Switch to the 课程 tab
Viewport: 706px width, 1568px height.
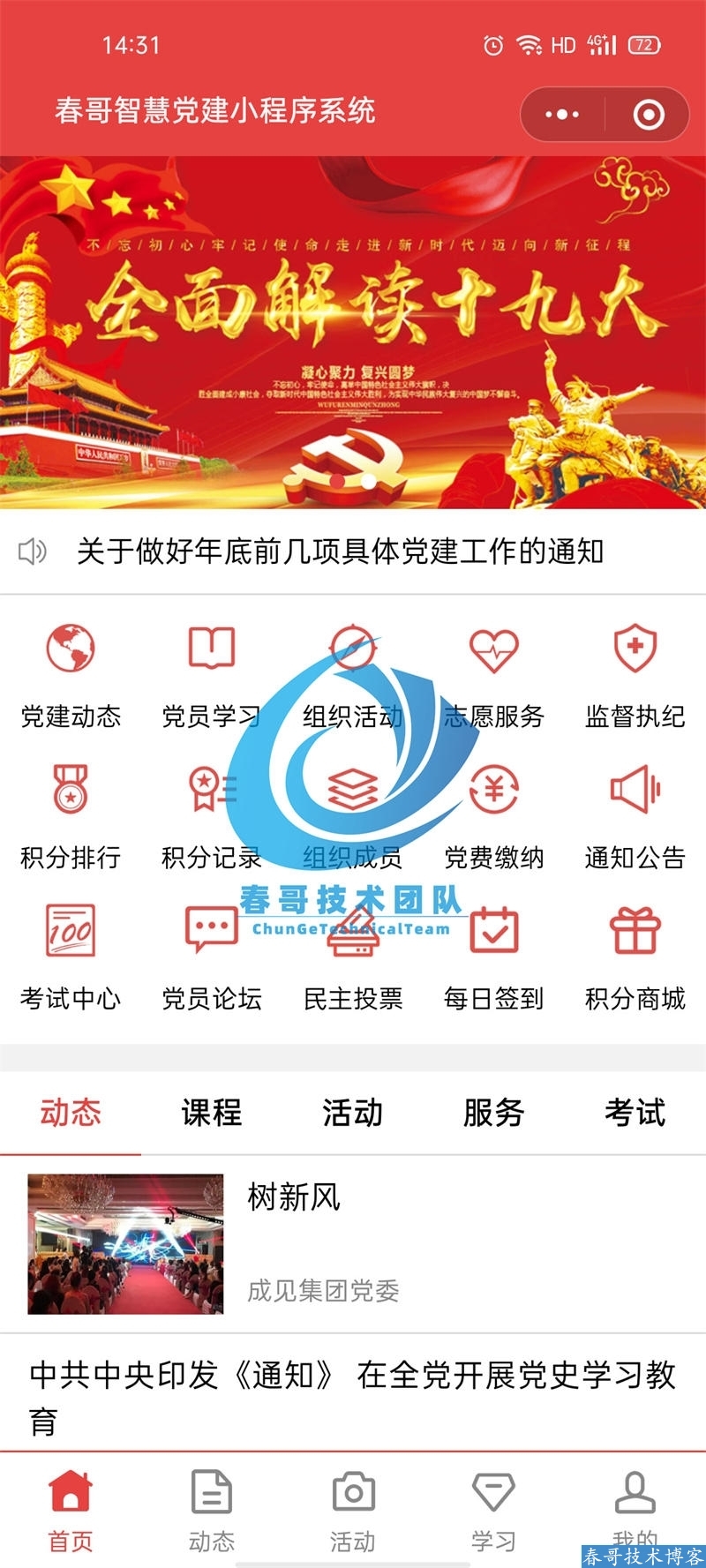pos(212,1113)
